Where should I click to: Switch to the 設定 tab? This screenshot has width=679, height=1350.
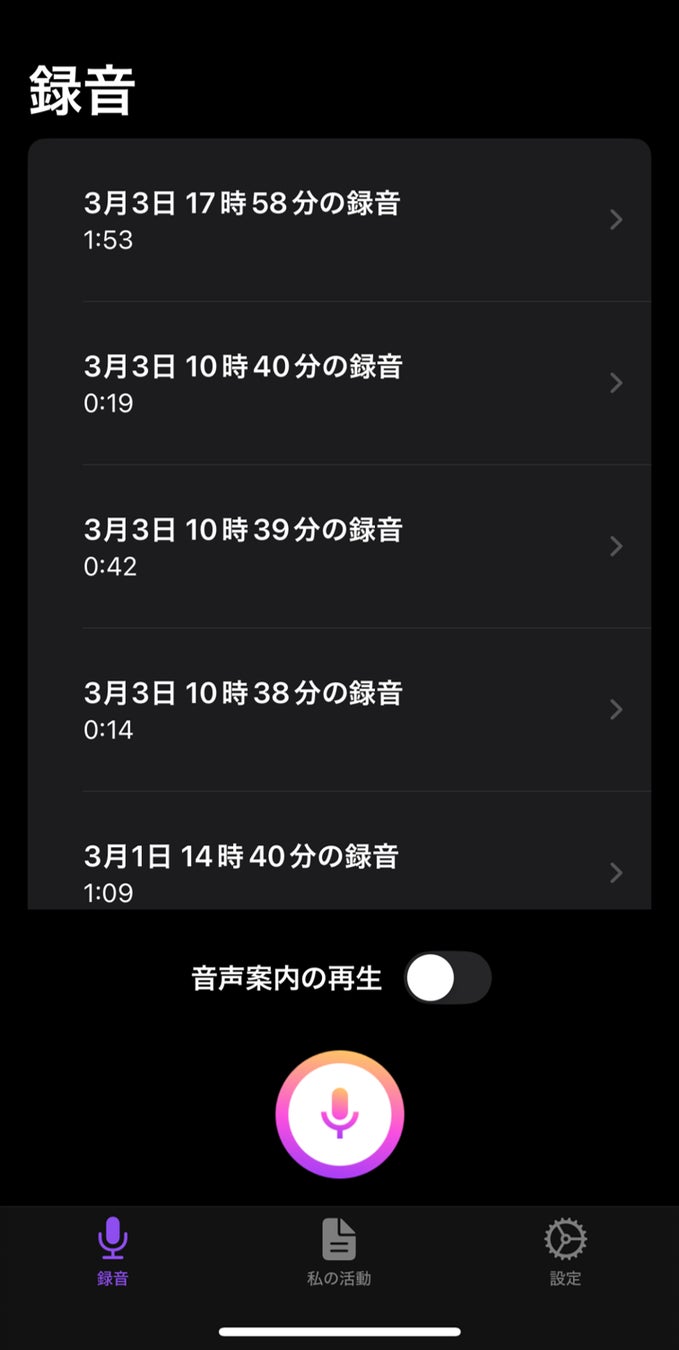565,1252
